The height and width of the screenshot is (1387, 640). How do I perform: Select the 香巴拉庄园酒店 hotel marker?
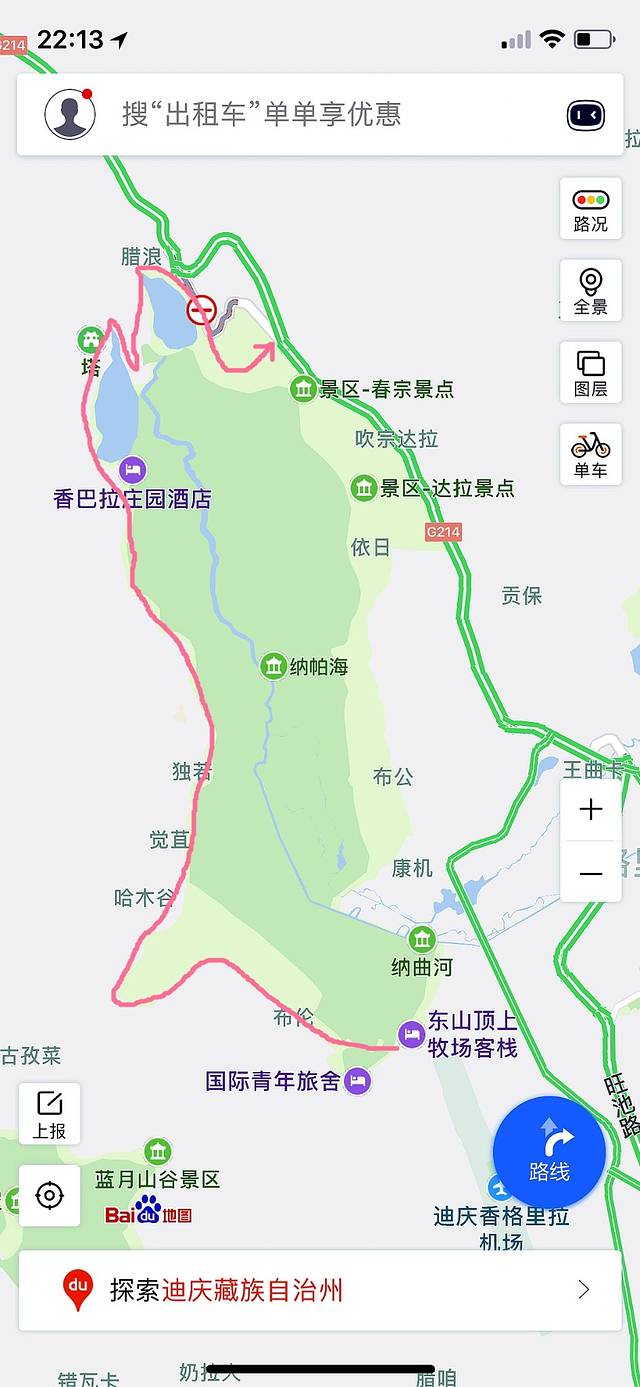coord(132,469)
